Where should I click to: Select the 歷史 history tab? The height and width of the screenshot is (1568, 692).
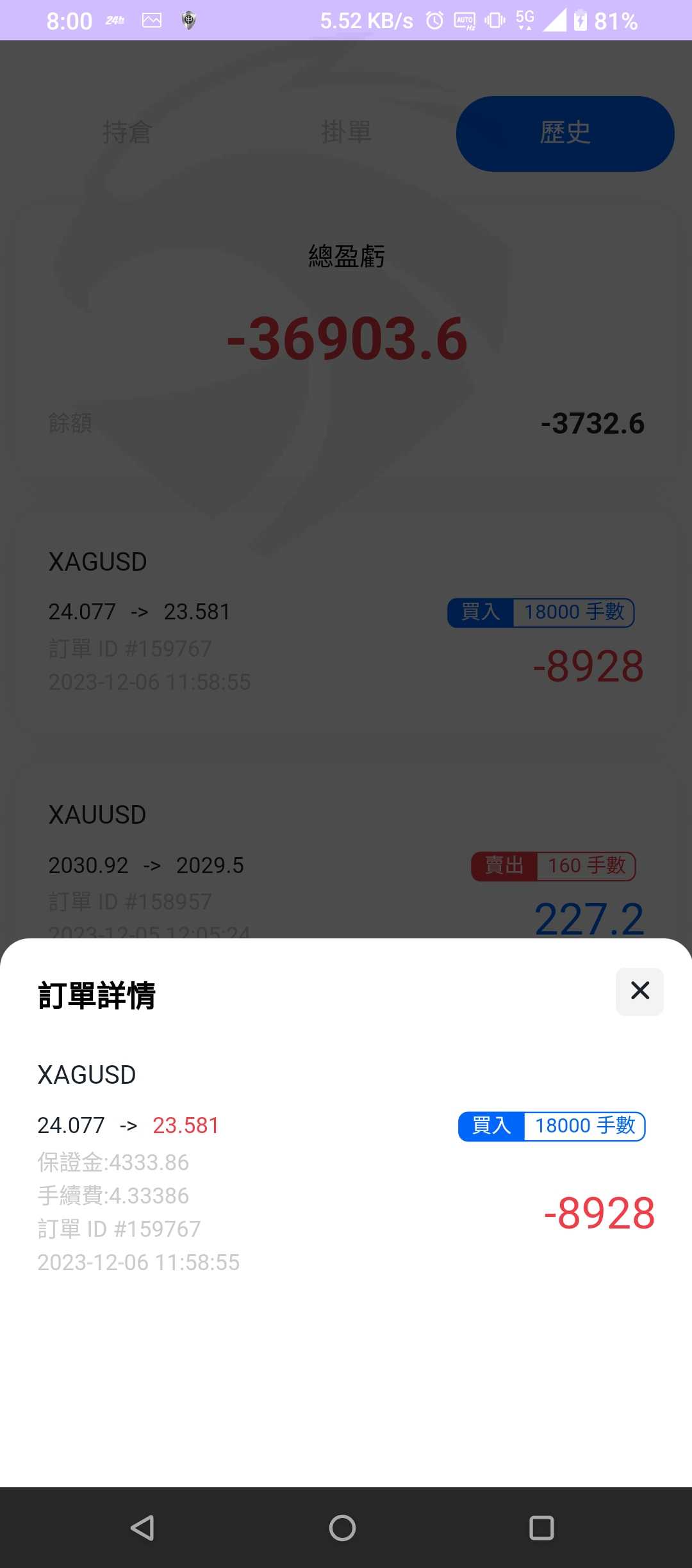[x=564, y=133]
